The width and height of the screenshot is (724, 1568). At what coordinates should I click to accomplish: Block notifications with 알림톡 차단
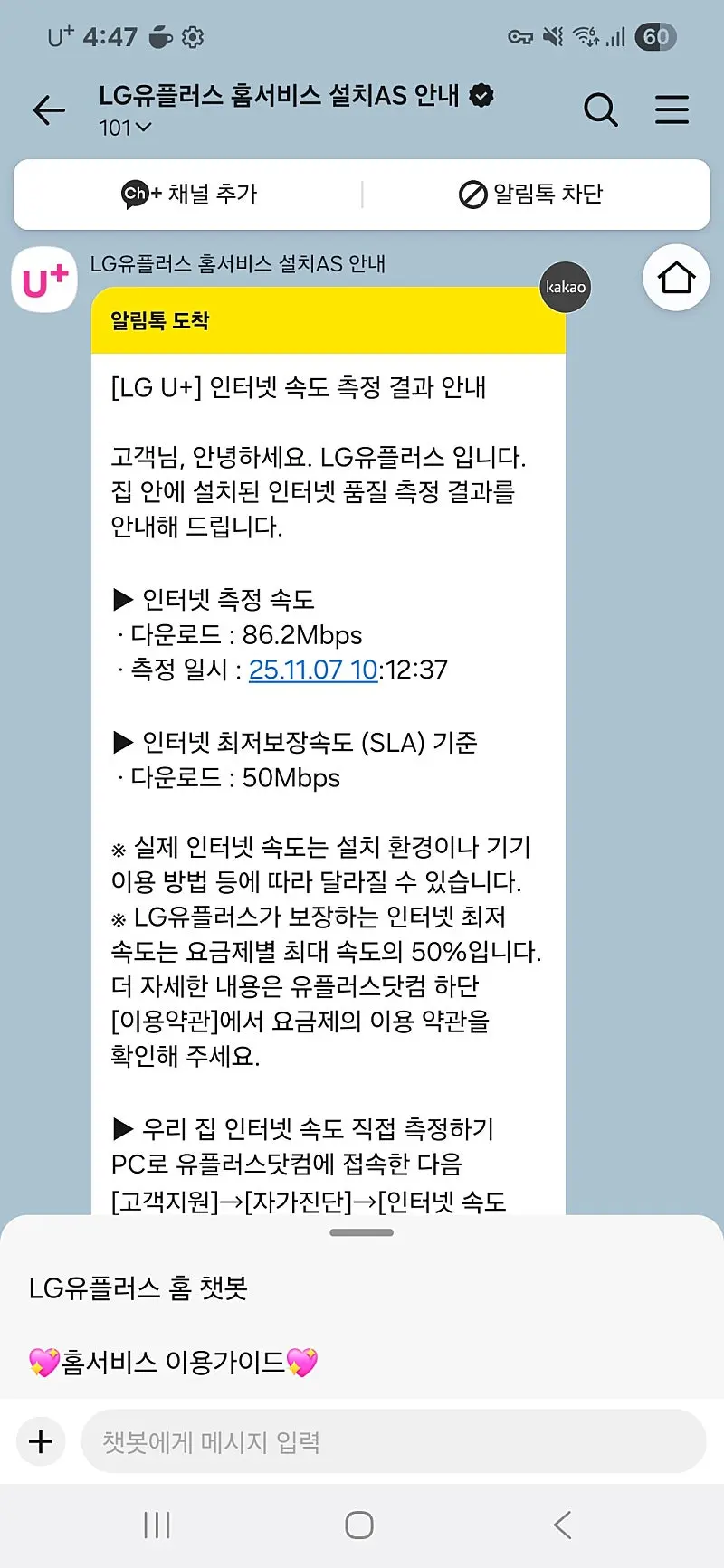coord(531,194)
